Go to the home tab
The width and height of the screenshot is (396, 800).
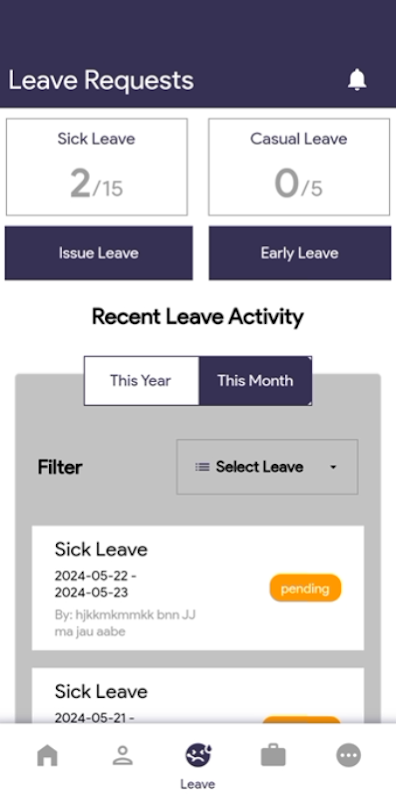47,755
